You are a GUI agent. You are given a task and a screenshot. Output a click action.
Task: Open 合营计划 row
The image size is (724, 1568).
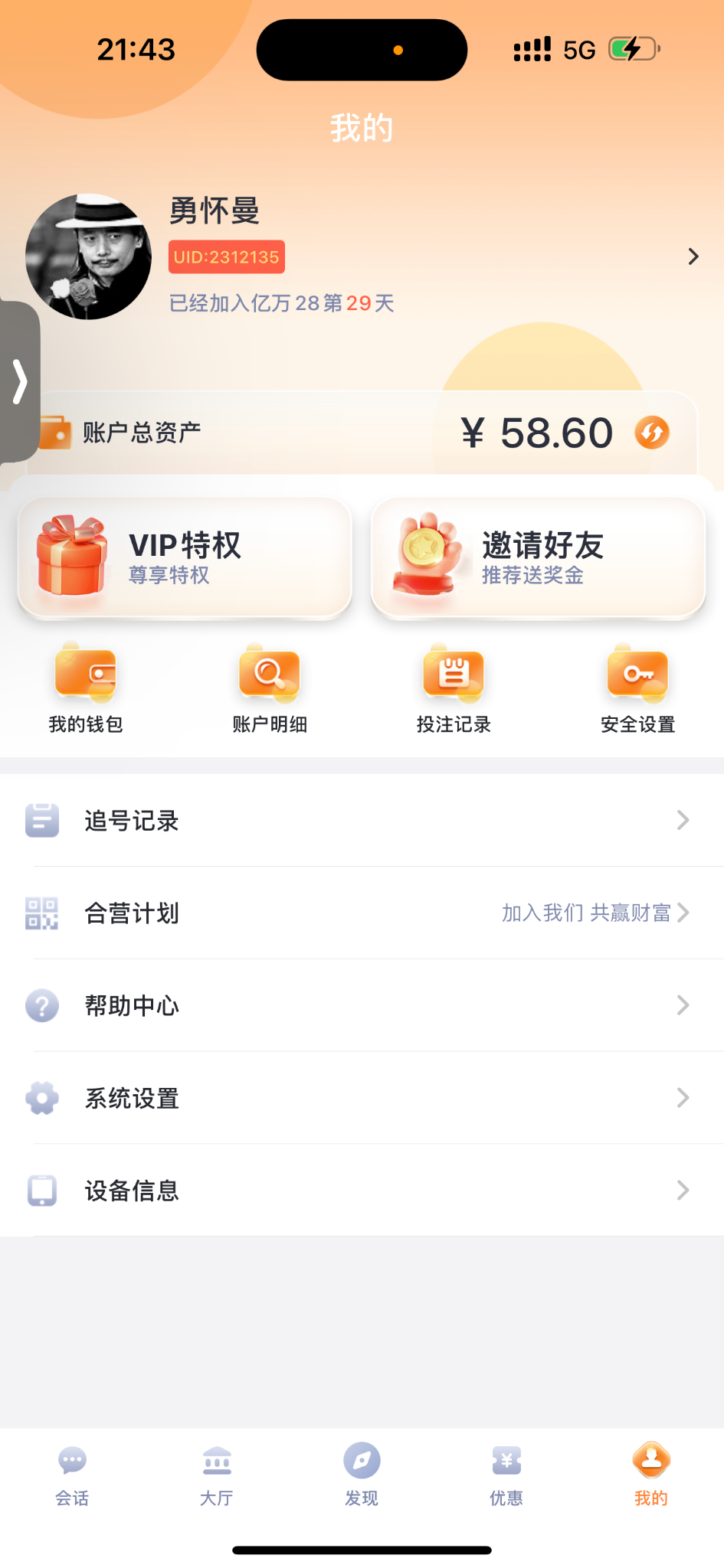(x=362, y=913)
